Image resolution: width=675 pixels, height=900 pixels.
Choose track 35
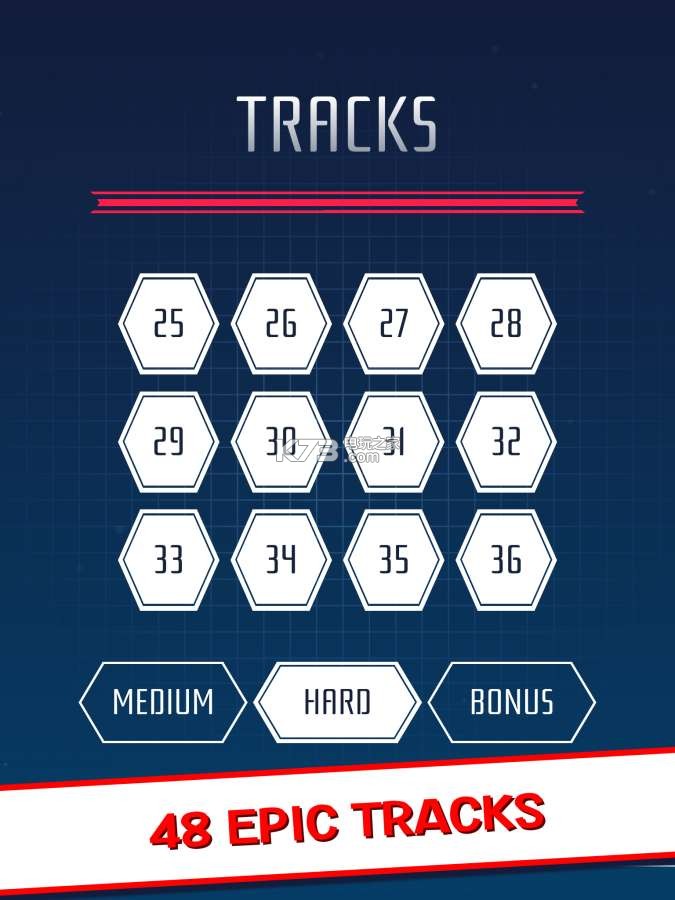point(394,560)
